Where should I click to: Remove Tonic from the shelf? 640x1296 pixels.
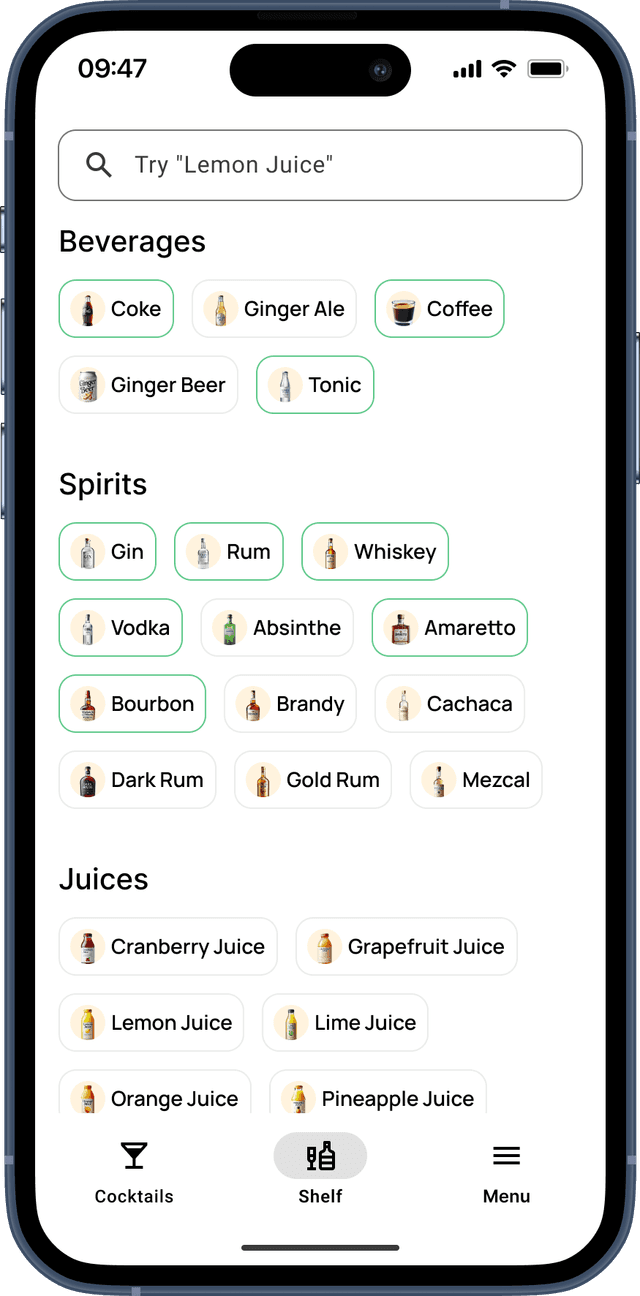[315, 385]
